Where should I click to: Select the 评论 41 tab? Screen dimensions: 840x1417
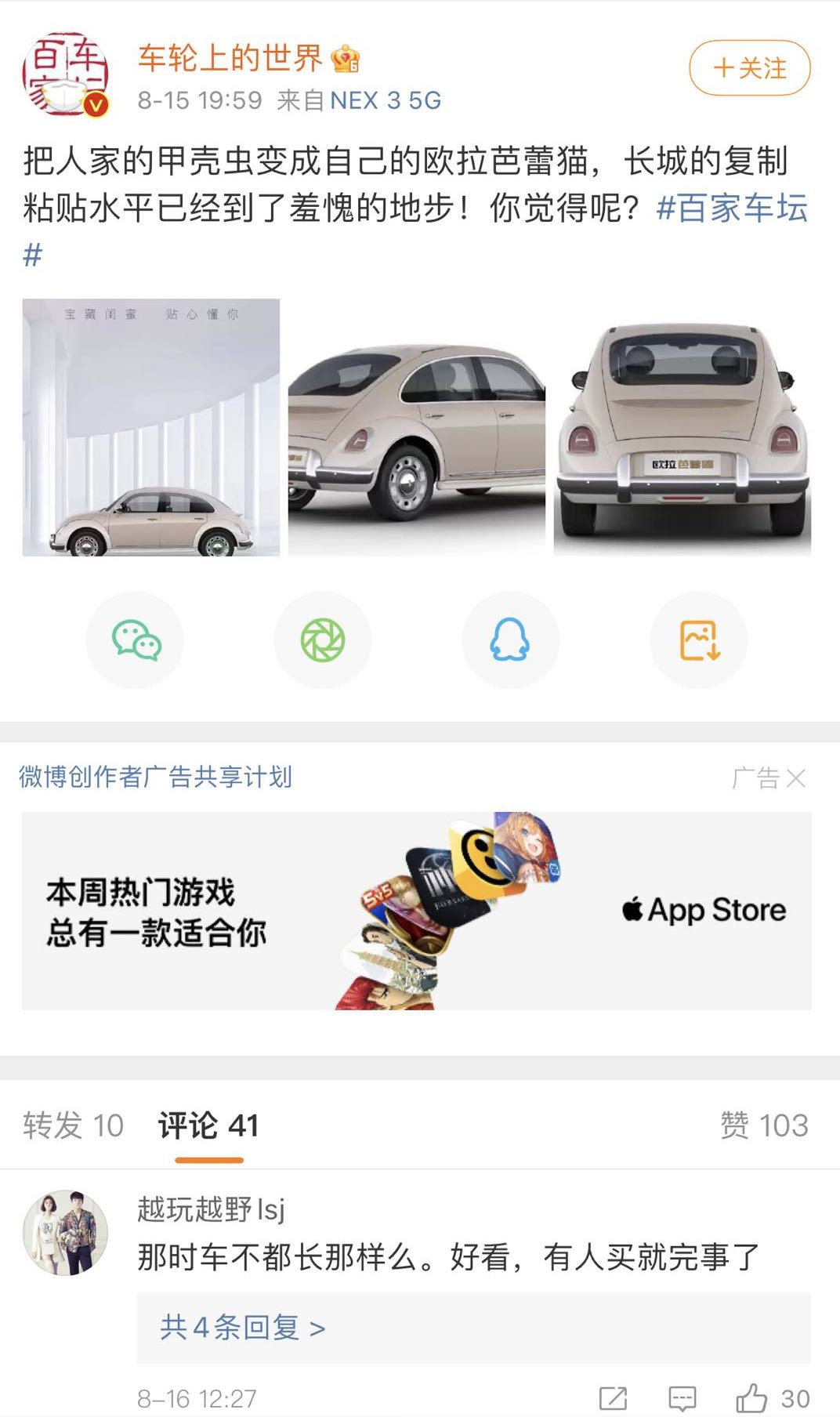point(208,1125)
